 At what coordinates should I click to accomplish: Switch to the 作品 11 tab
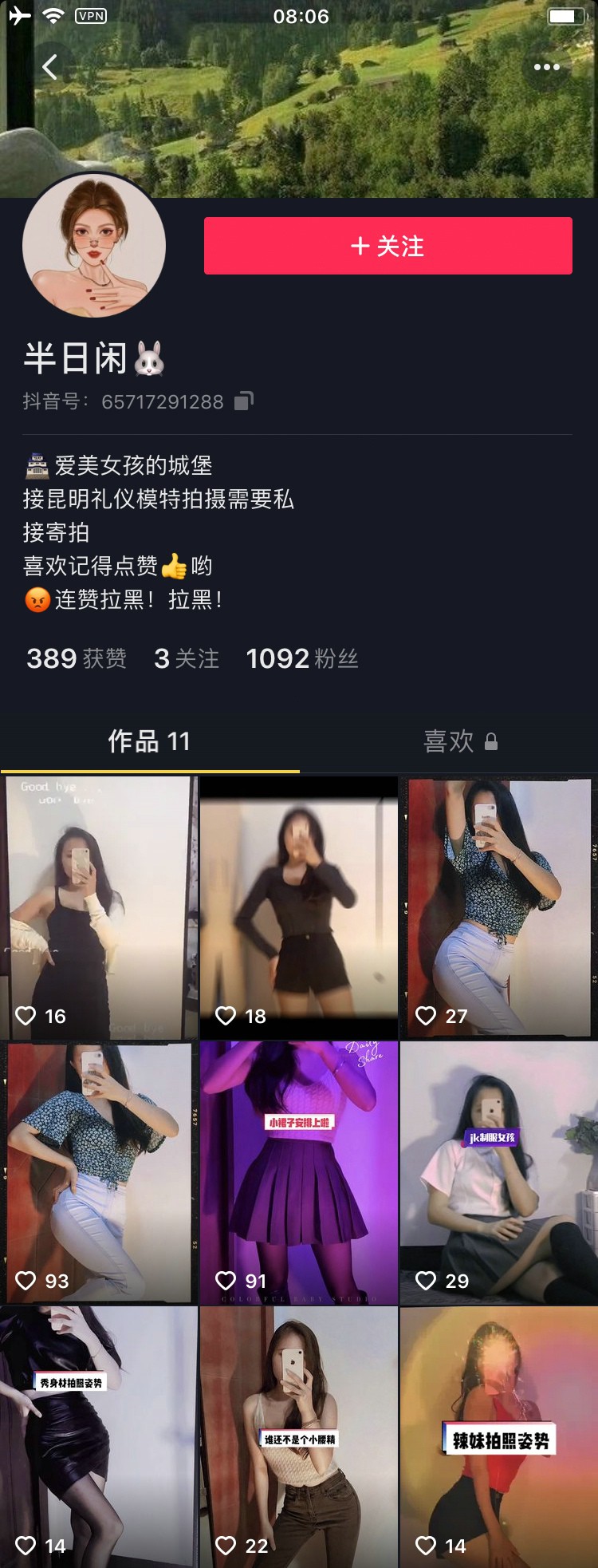[x=149, y=741]
